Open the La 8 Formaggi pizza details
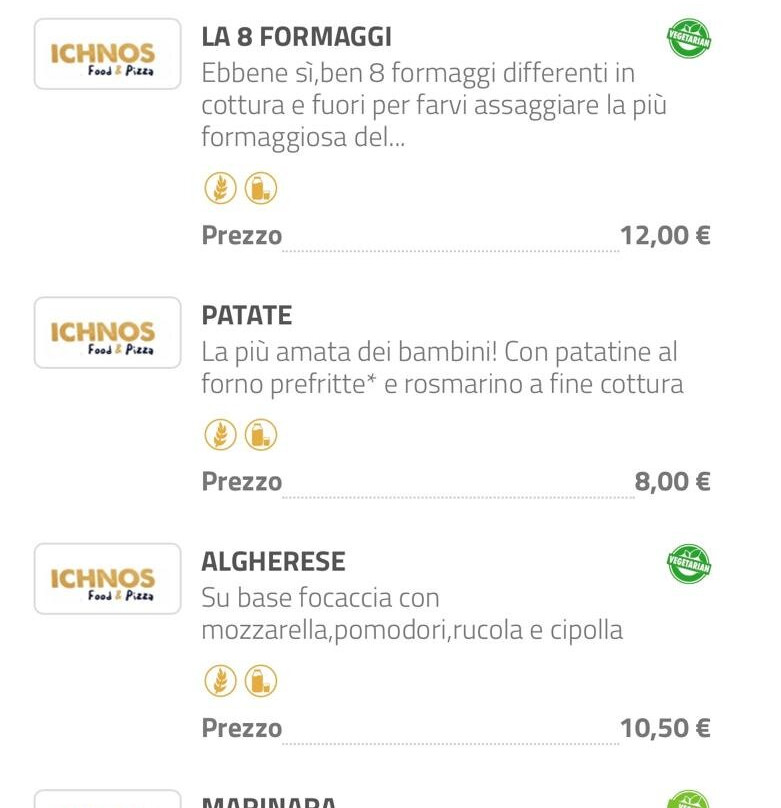The width and height of the screenshot is (781, 808). tap(296, 37)
